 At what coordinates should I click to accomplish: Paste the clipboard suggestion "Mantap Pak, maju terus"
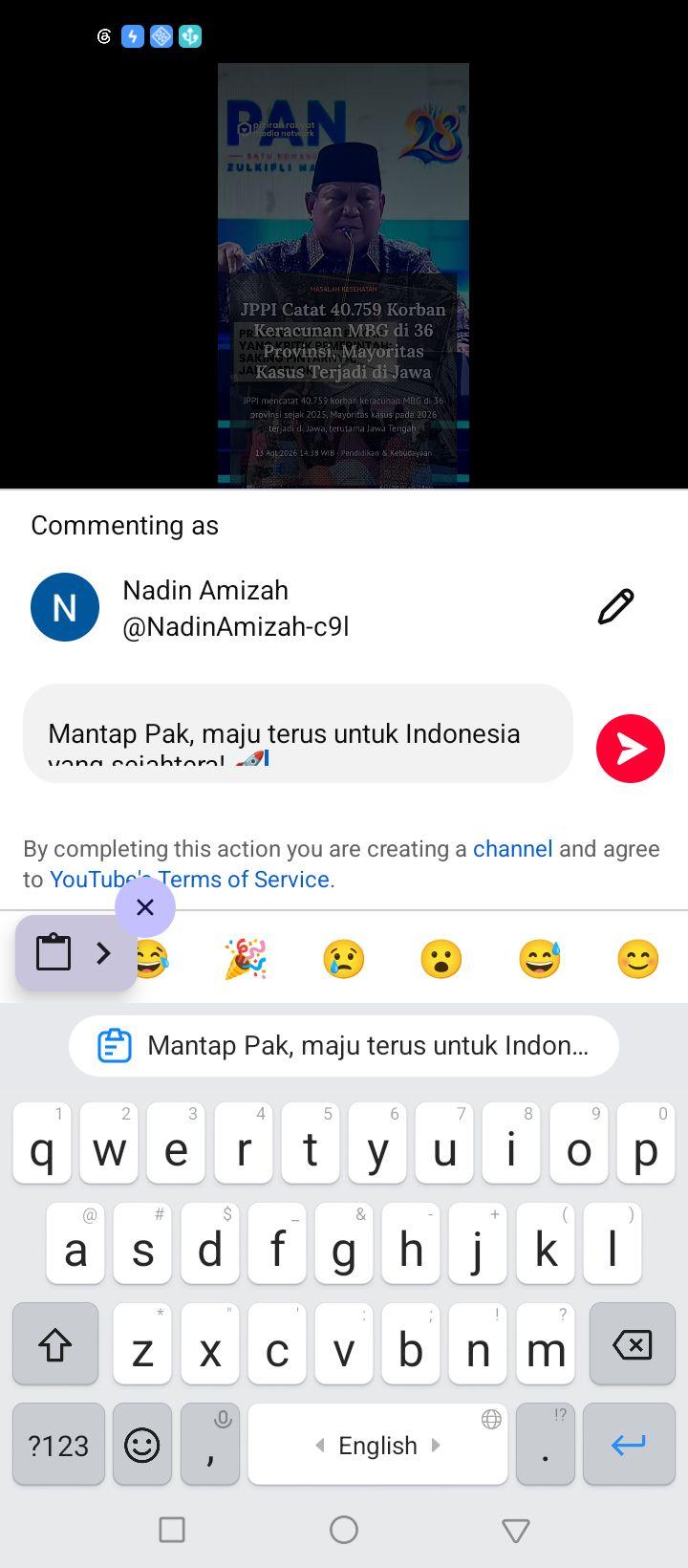click(x=344, y=1046)
